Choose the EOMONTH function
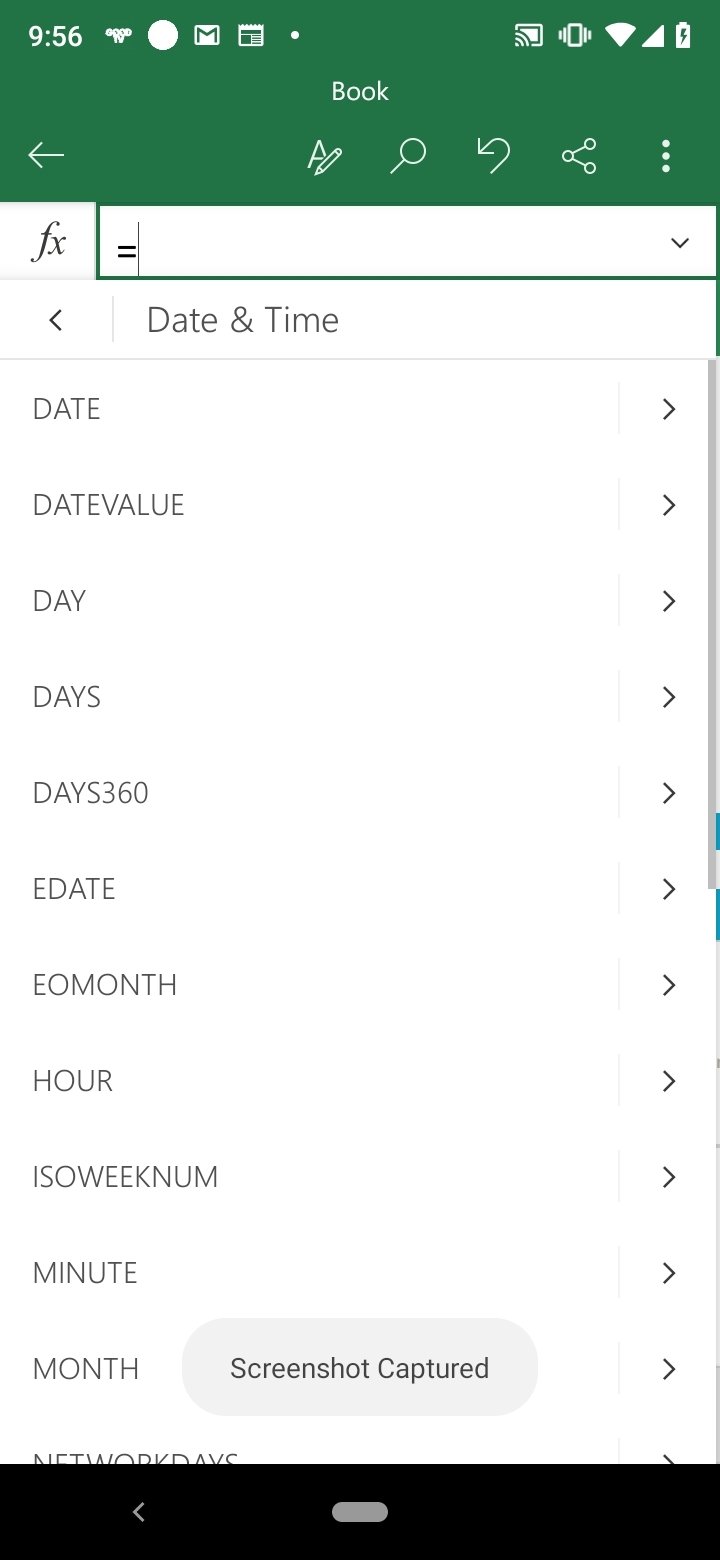This screenshot has width=720, height=1560. click(x=309, y=985)
